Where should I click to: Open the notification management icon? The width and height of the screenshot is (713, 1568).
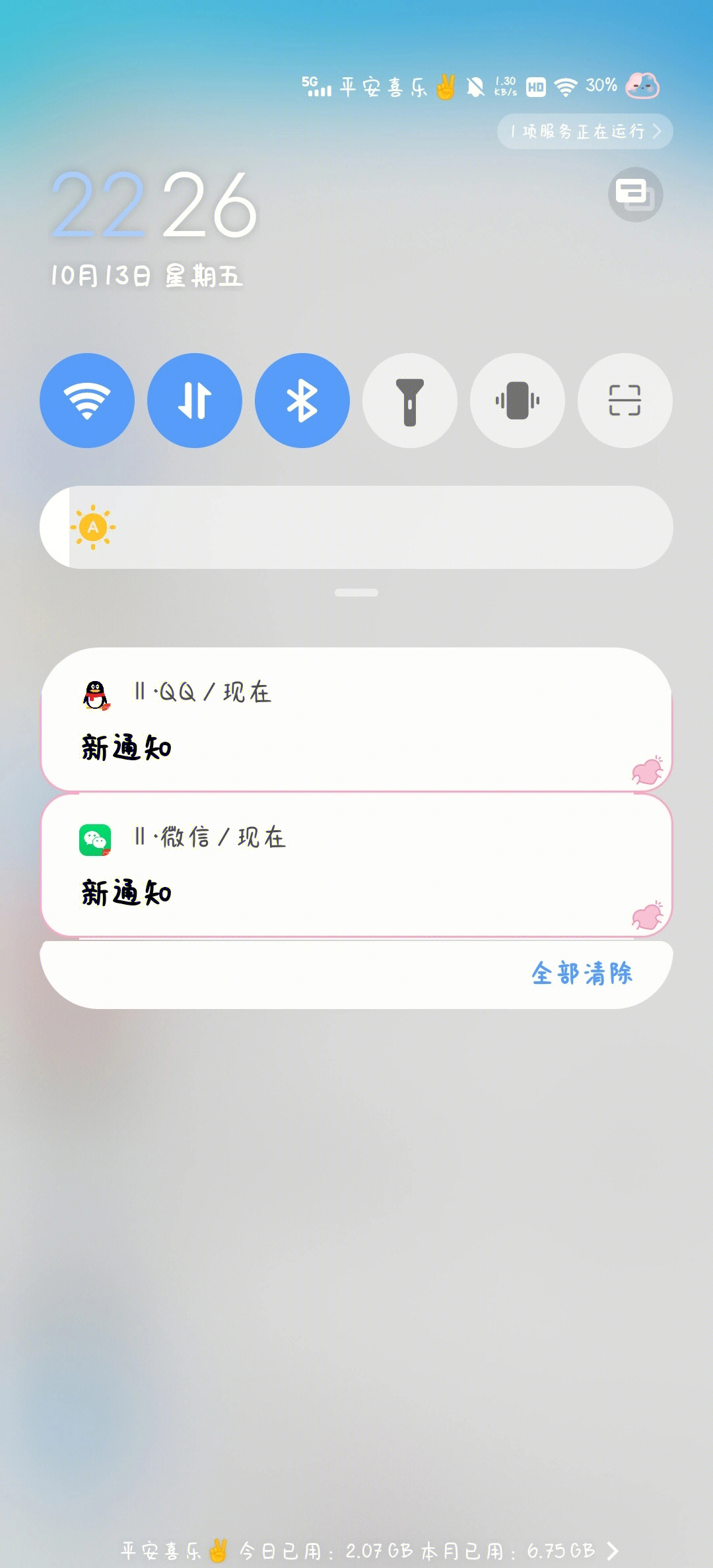click(635, 194)
